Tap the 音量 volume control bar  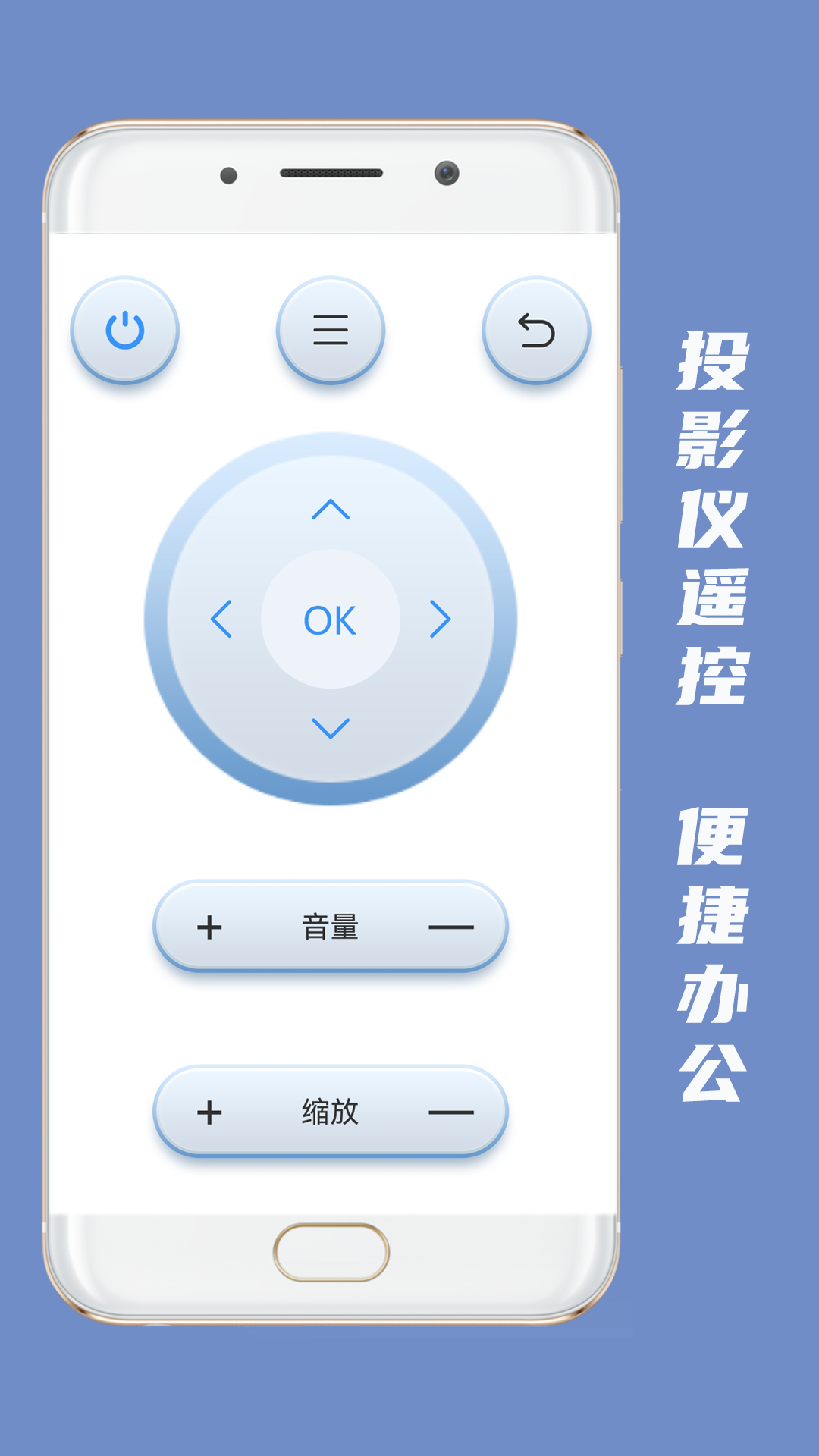(330, 927)
